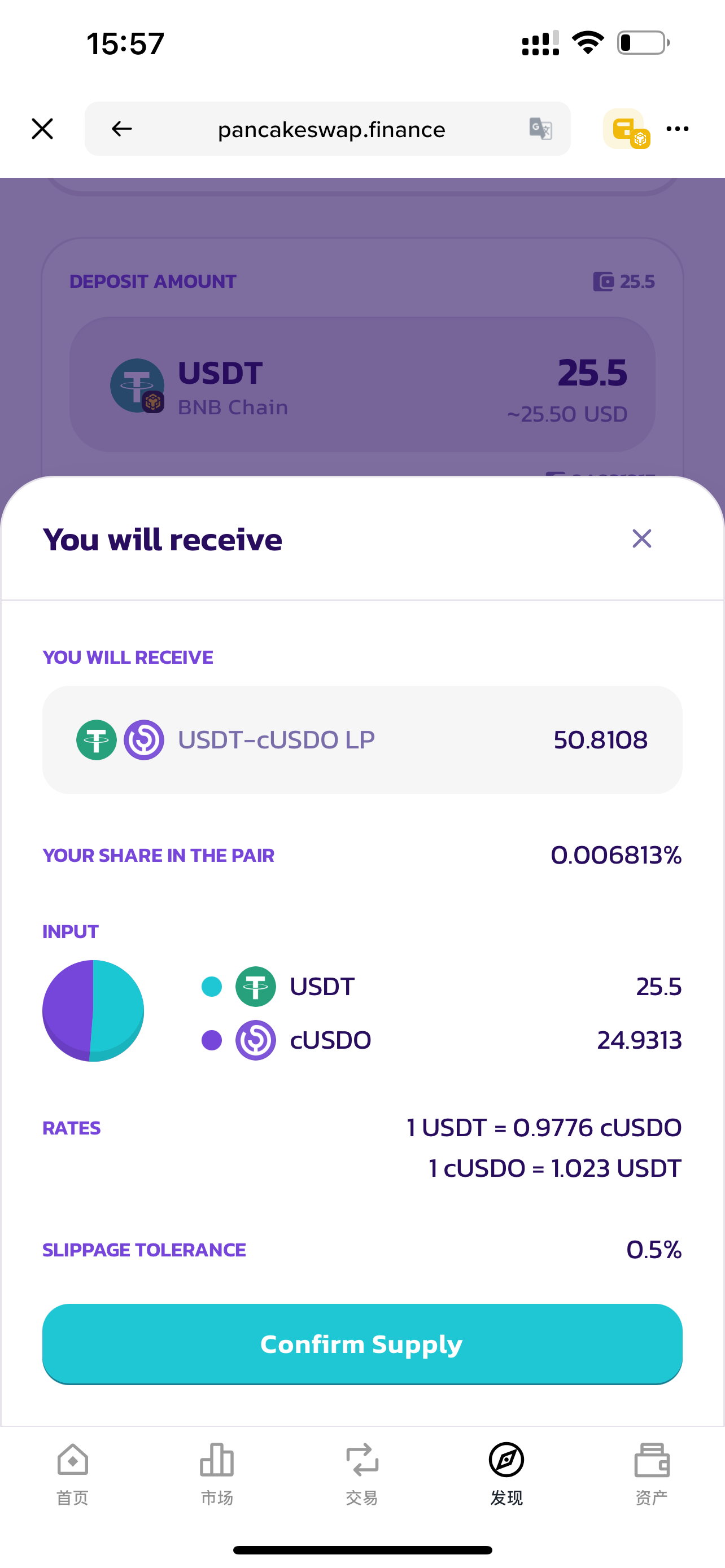Go back using the browser arrow

click(x=122, y=129)
